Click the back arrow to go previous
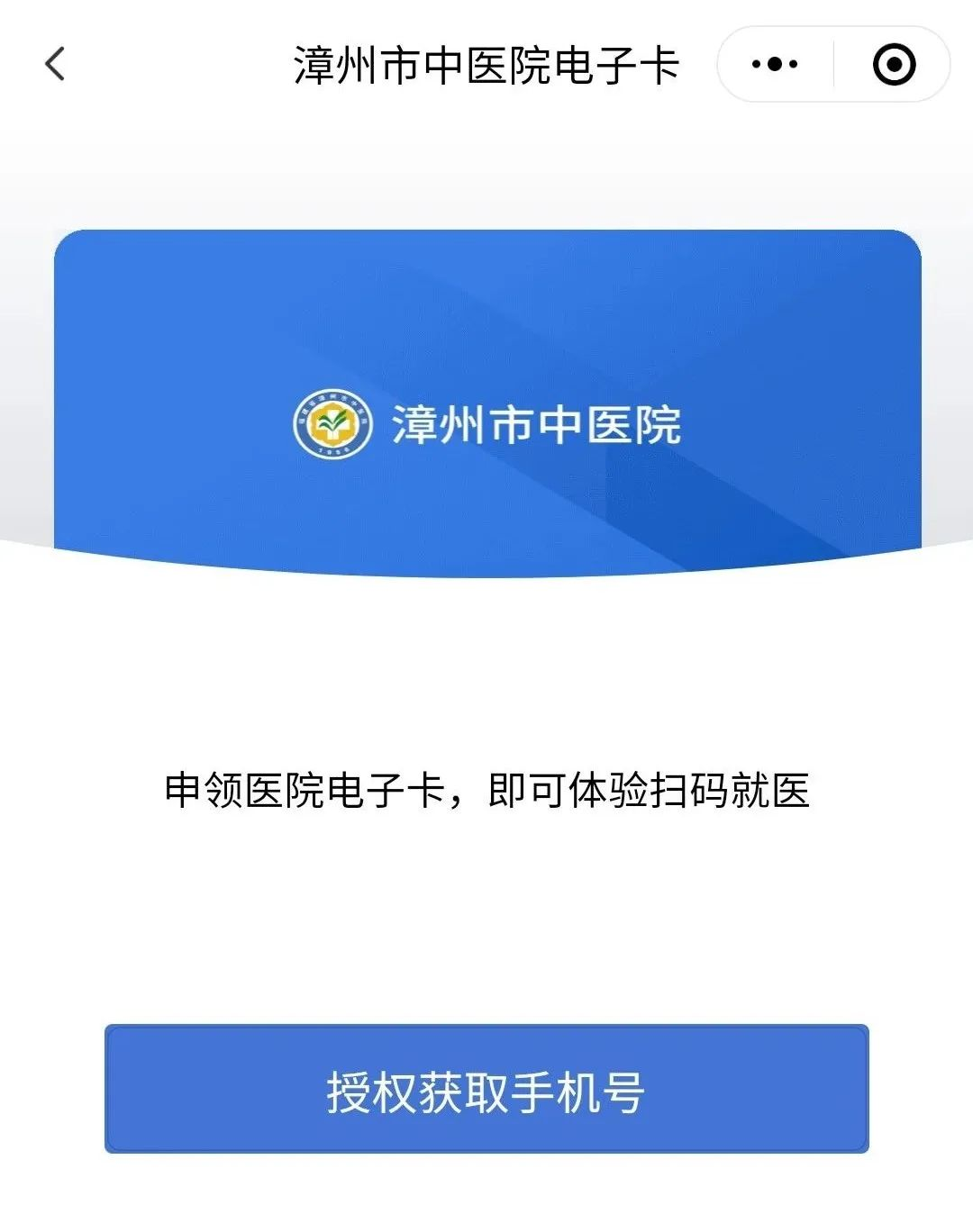This screenshot has height=1232, width=973. tap(54, 63)
